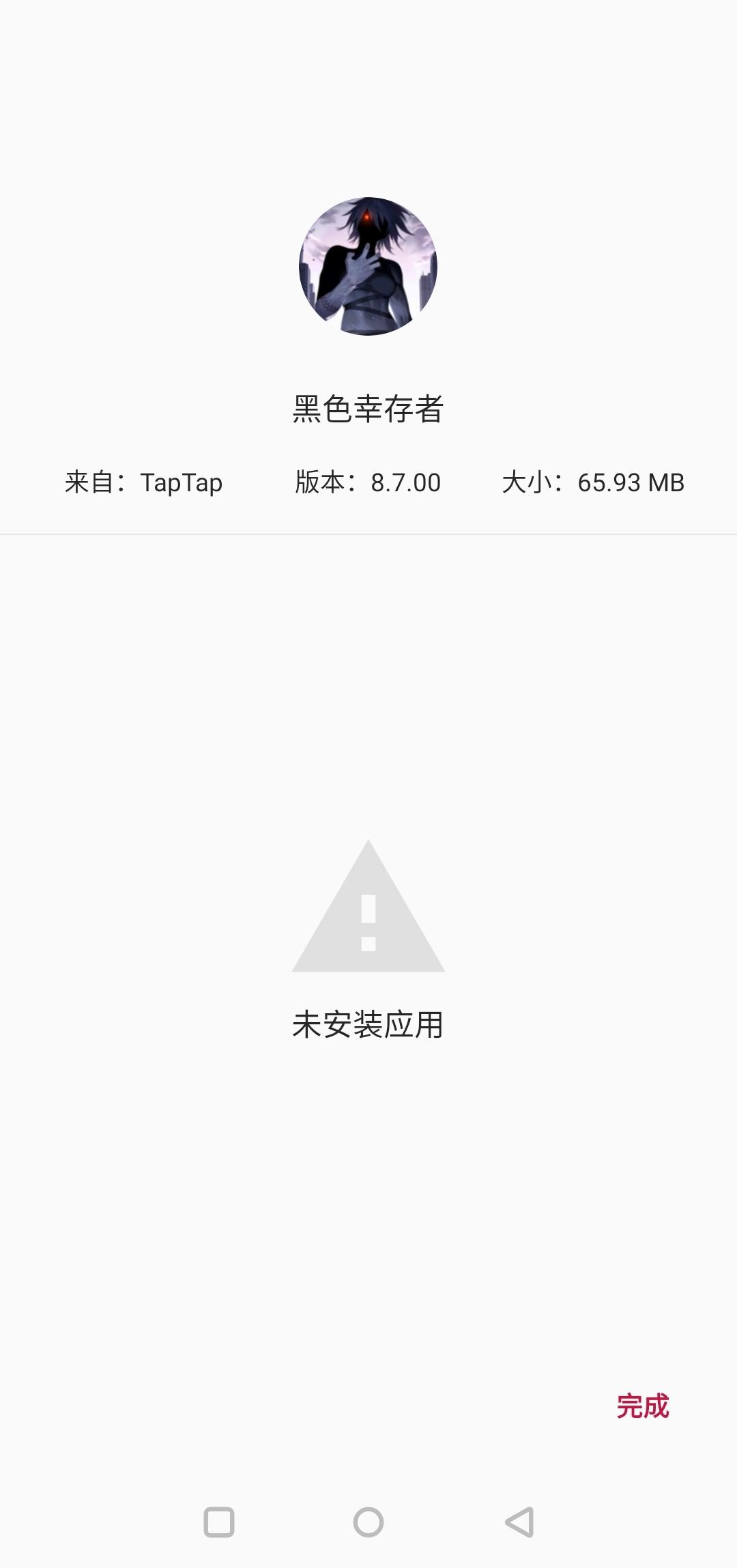
Task: Select the circular app avatar at top
Action: coord(369,266)
